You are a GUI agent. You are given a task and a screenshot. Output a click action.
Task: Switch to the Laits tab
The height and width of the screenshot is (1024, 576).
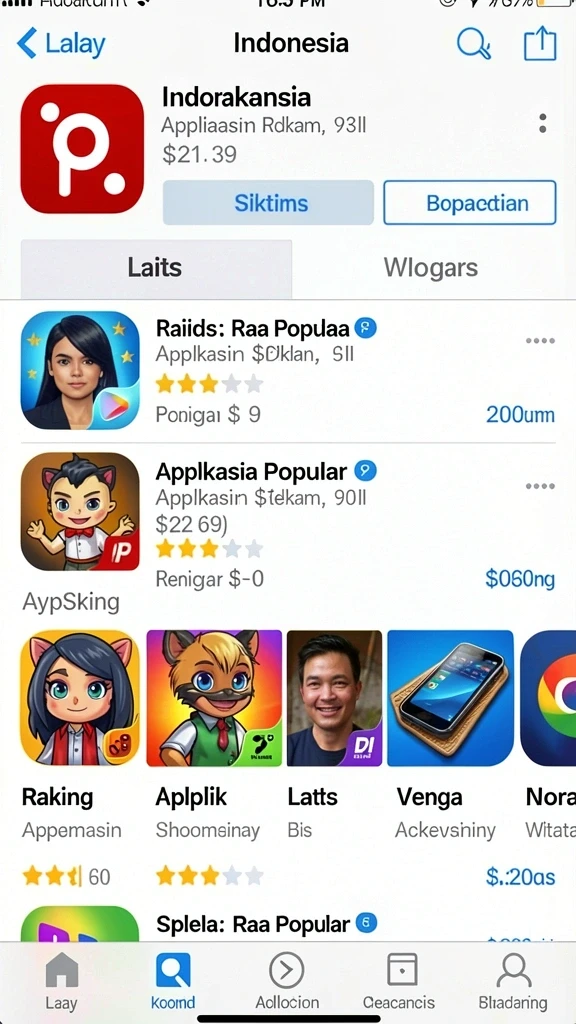(156, 268)
